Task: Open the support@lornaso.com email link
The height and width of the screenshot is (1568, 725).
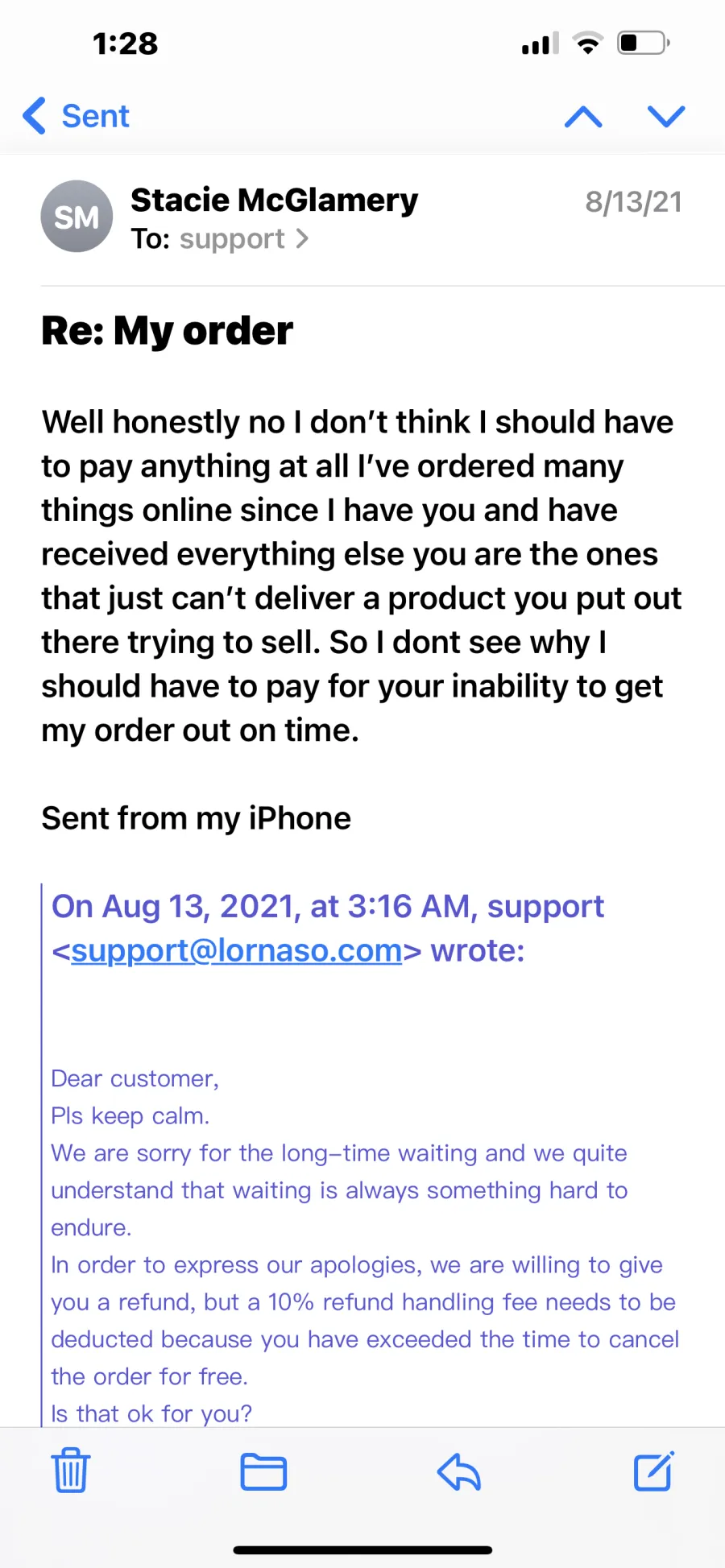Action: coord(237,950)
